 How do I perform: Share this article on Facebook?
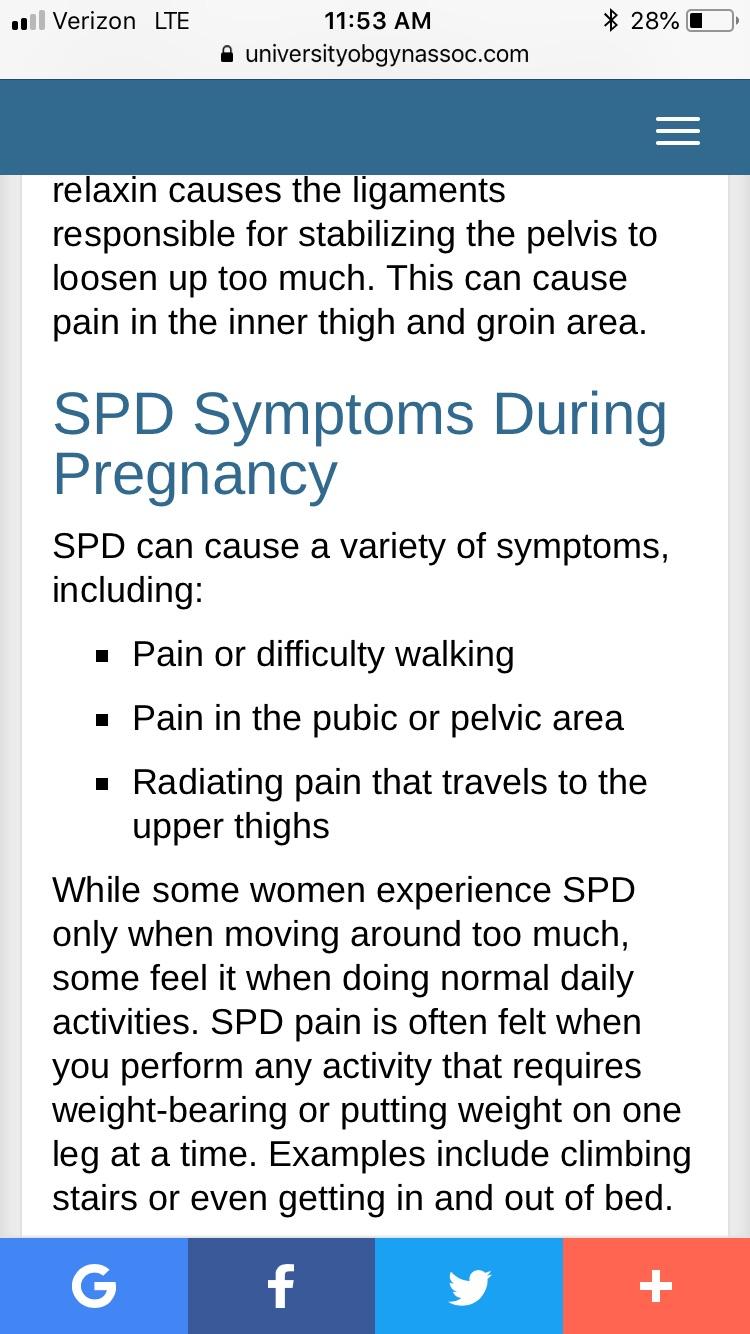[281, 1286]
